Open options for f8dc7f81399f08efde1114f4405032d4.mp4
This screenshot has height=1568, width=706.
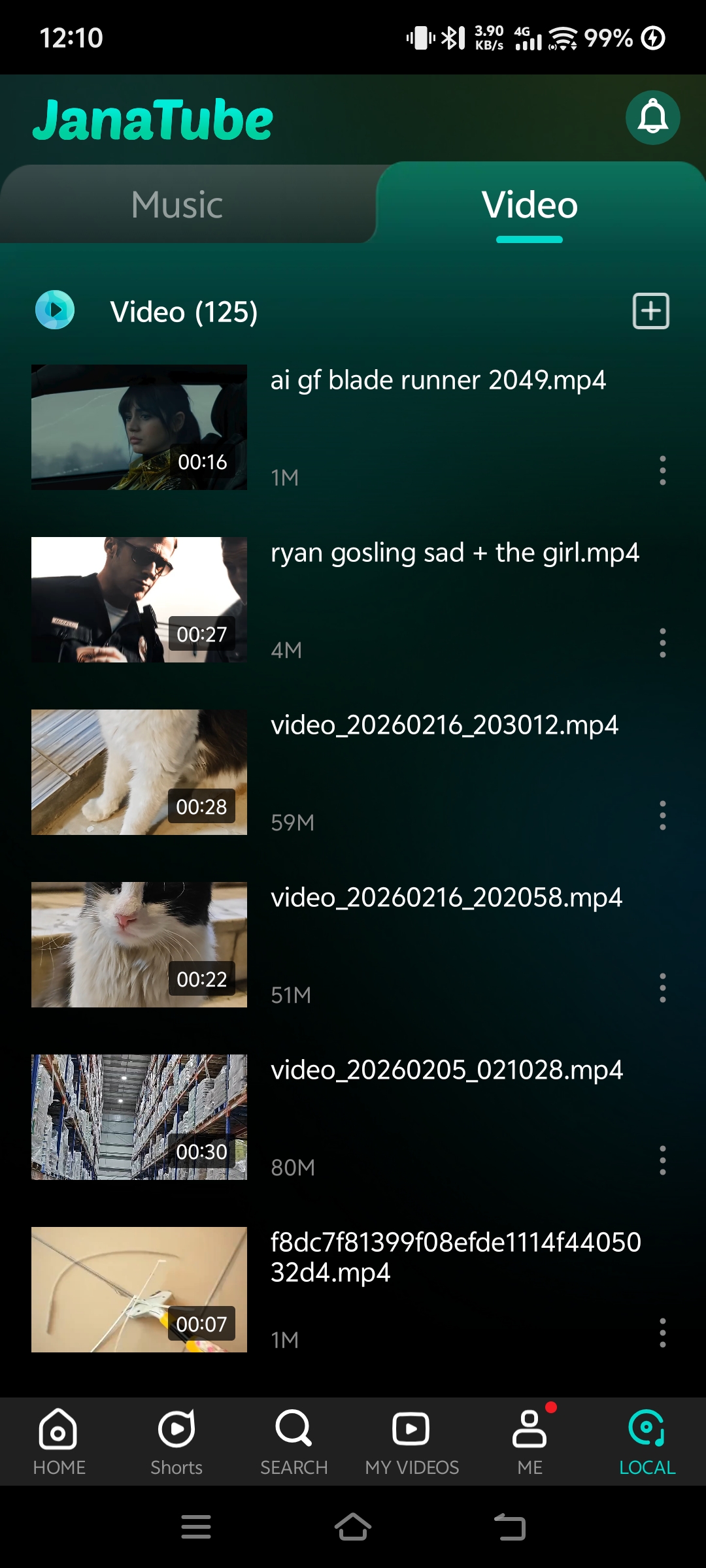tap(662, 1333)
